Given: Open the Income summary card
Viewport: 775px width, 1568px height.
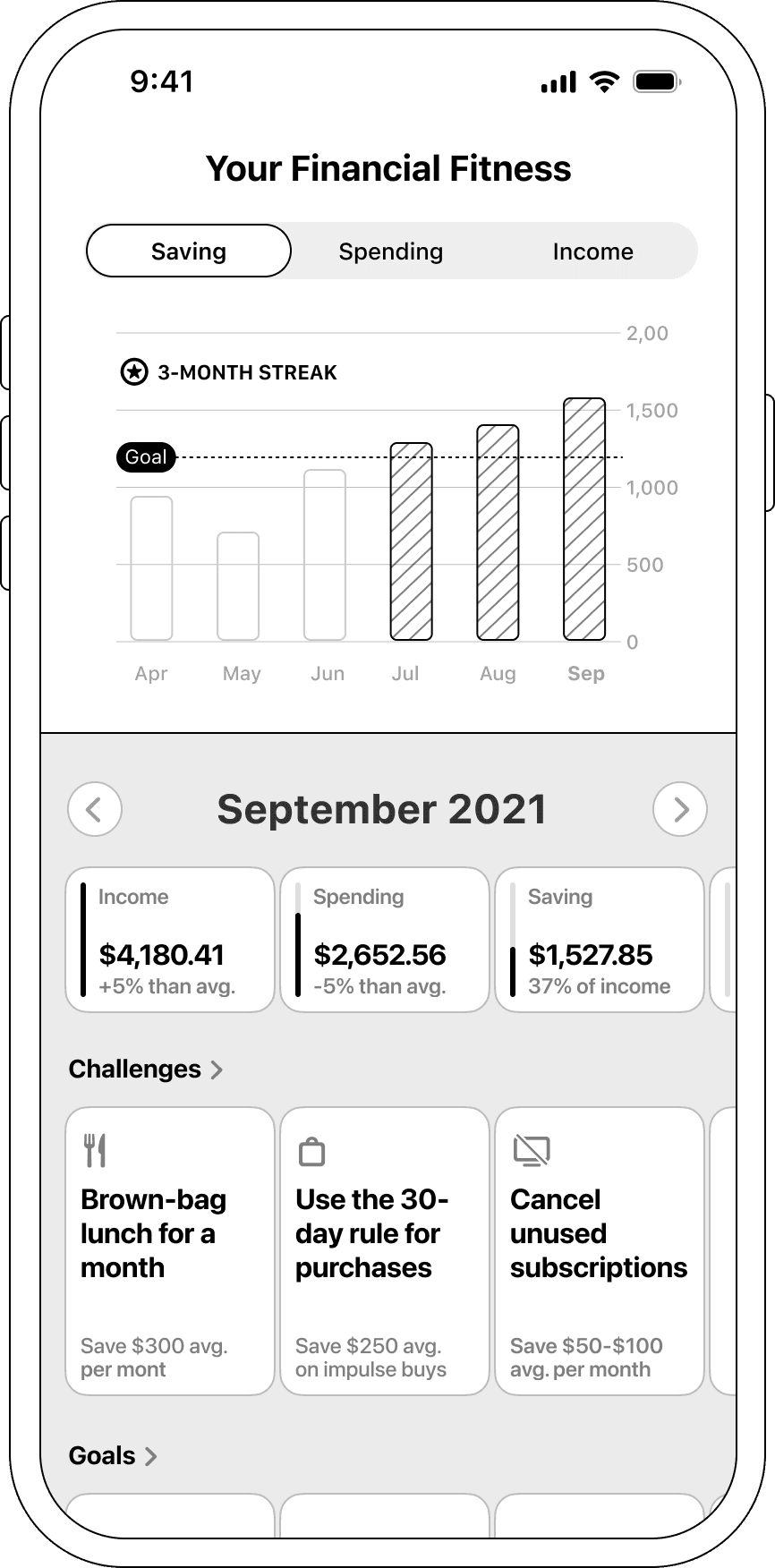Looking at the screenshot, I should [x=170, y=940].
